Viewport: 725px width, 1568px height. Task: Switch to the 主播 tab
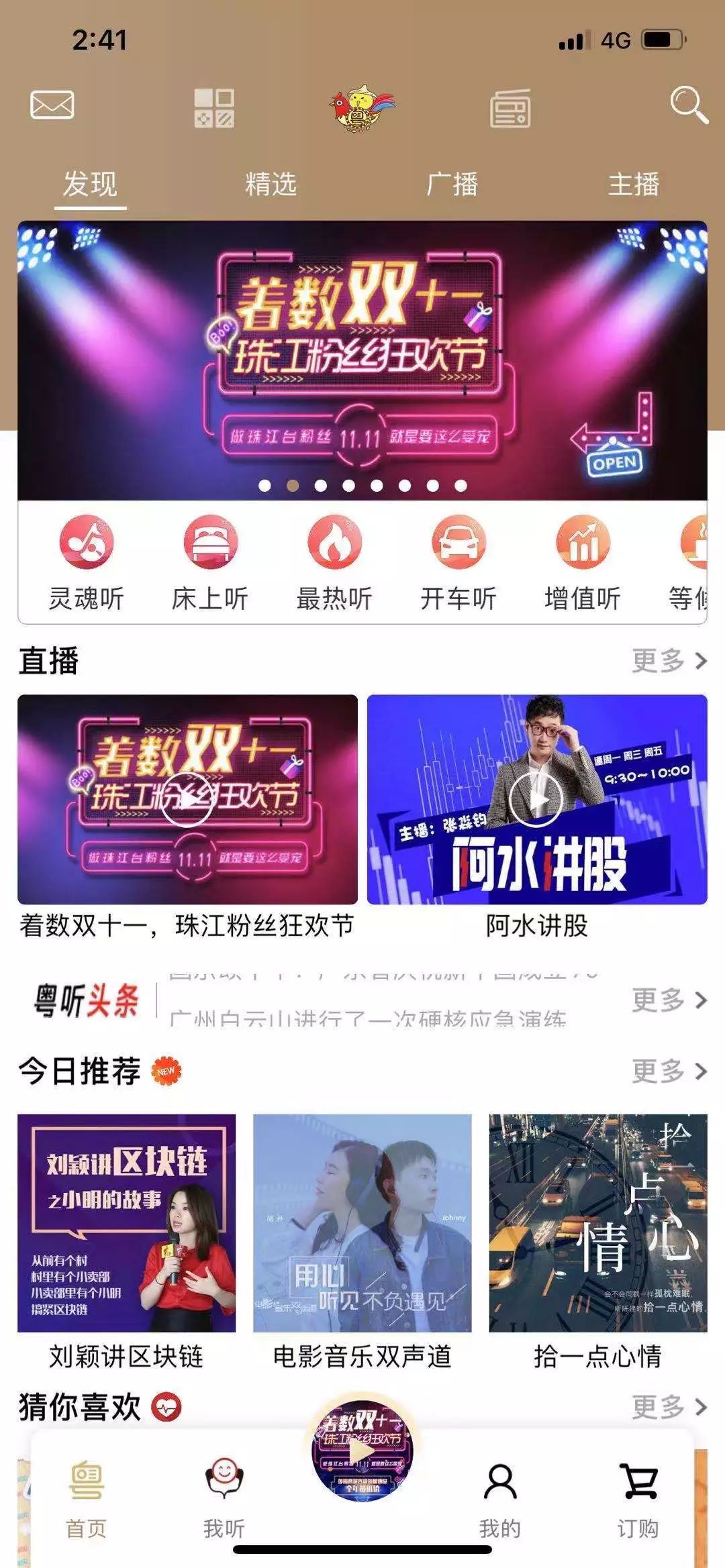click(634, 184)
